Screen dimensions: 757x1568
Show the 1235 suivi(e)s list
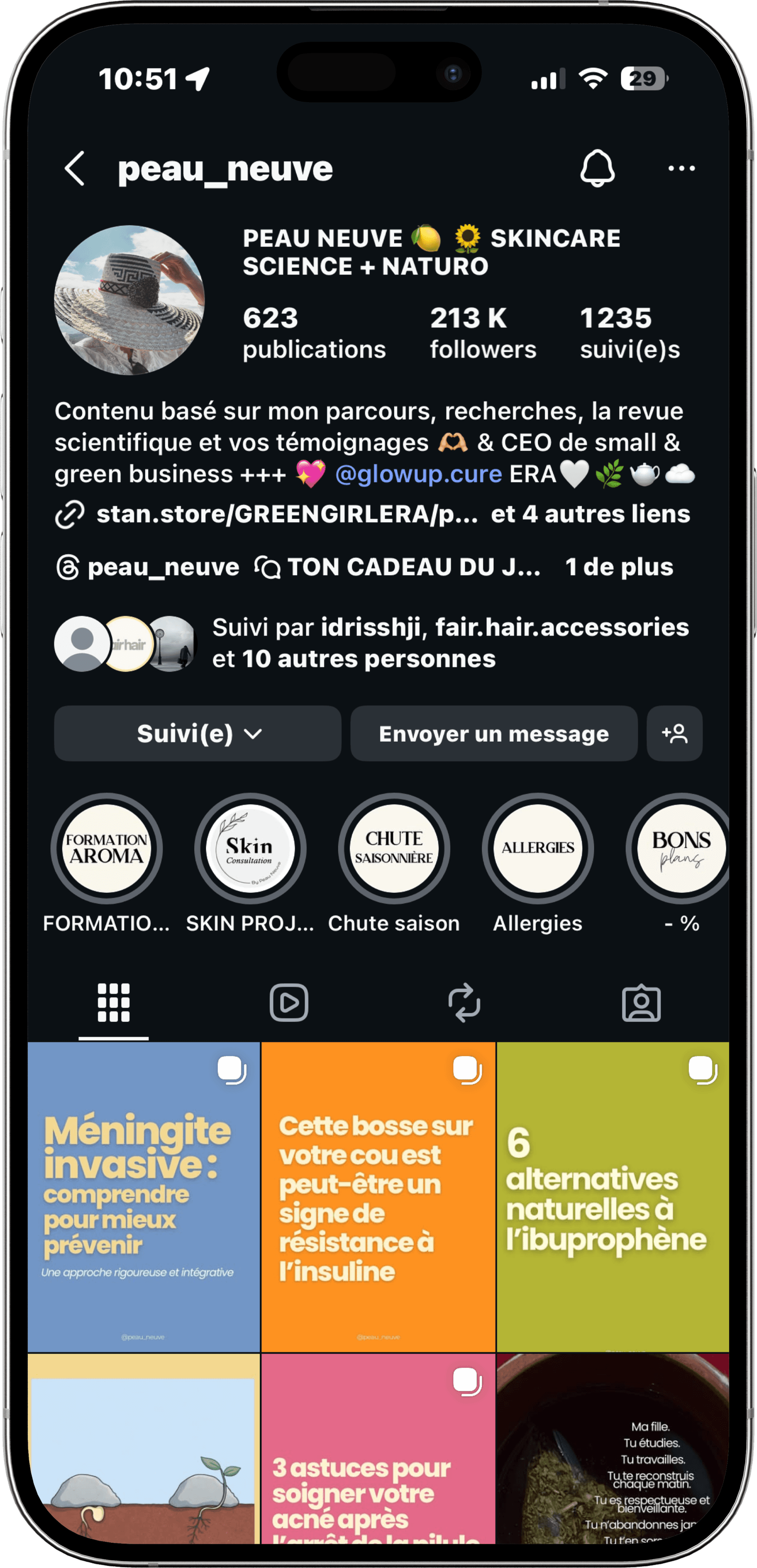(629, 333)
